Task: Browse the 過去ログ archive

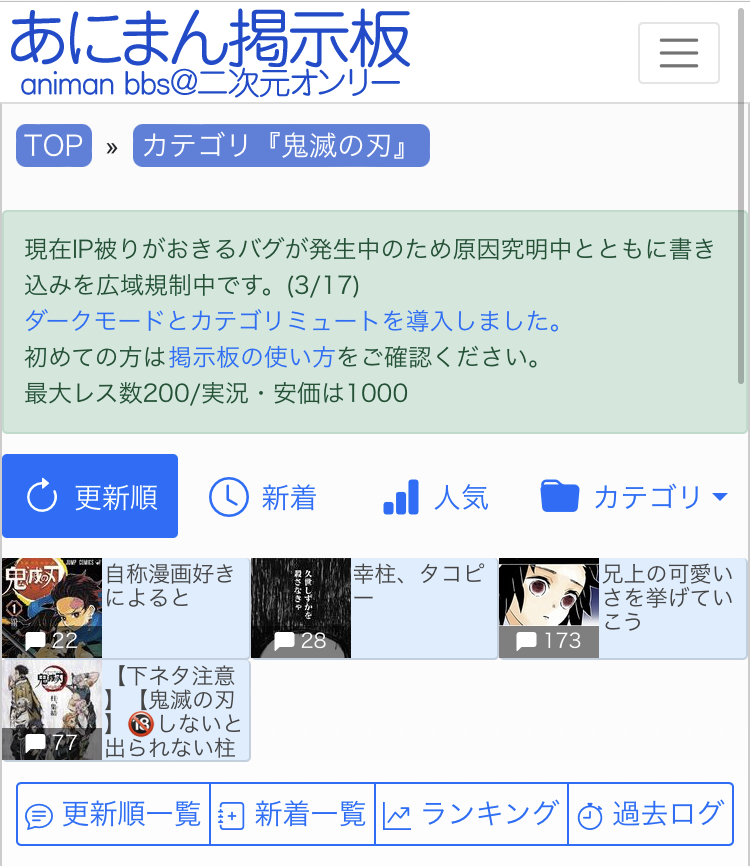Action: pyautogui.click(x=650, y=815)
